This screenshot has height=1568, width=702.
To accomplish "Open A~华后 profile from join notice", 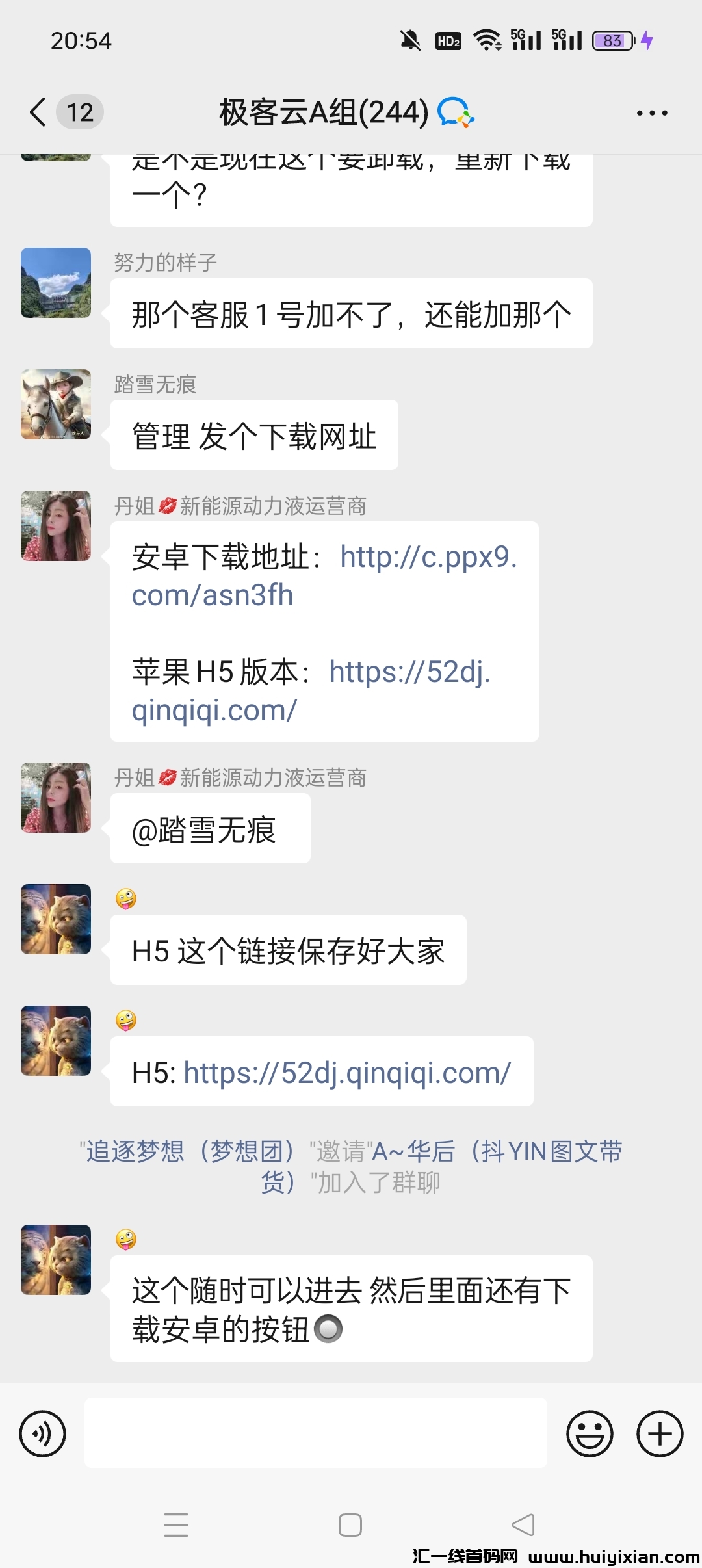I will coord(494,1151).
